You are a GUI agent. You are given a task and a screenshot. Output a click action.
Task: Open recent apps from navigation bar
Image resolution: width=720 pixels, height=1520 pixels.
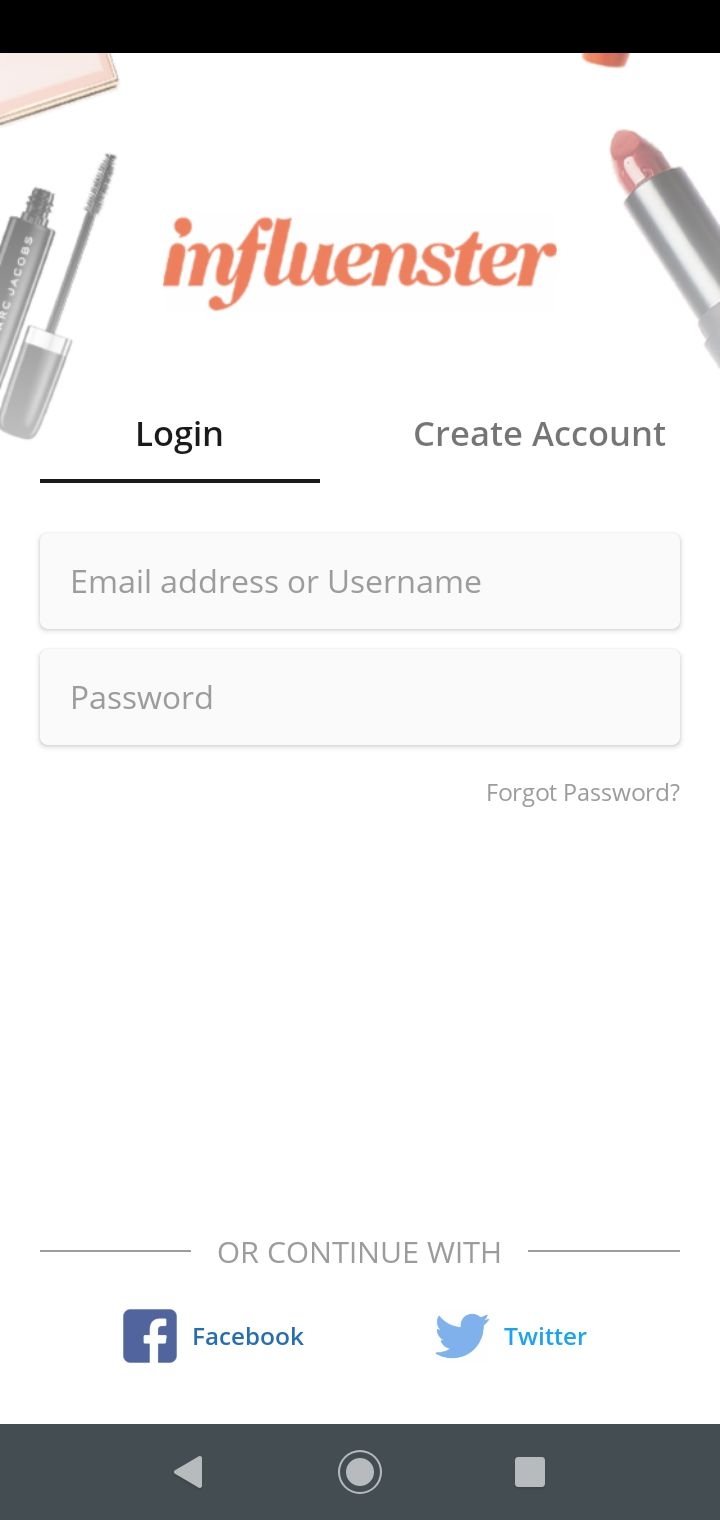(x=529, y=1472)
